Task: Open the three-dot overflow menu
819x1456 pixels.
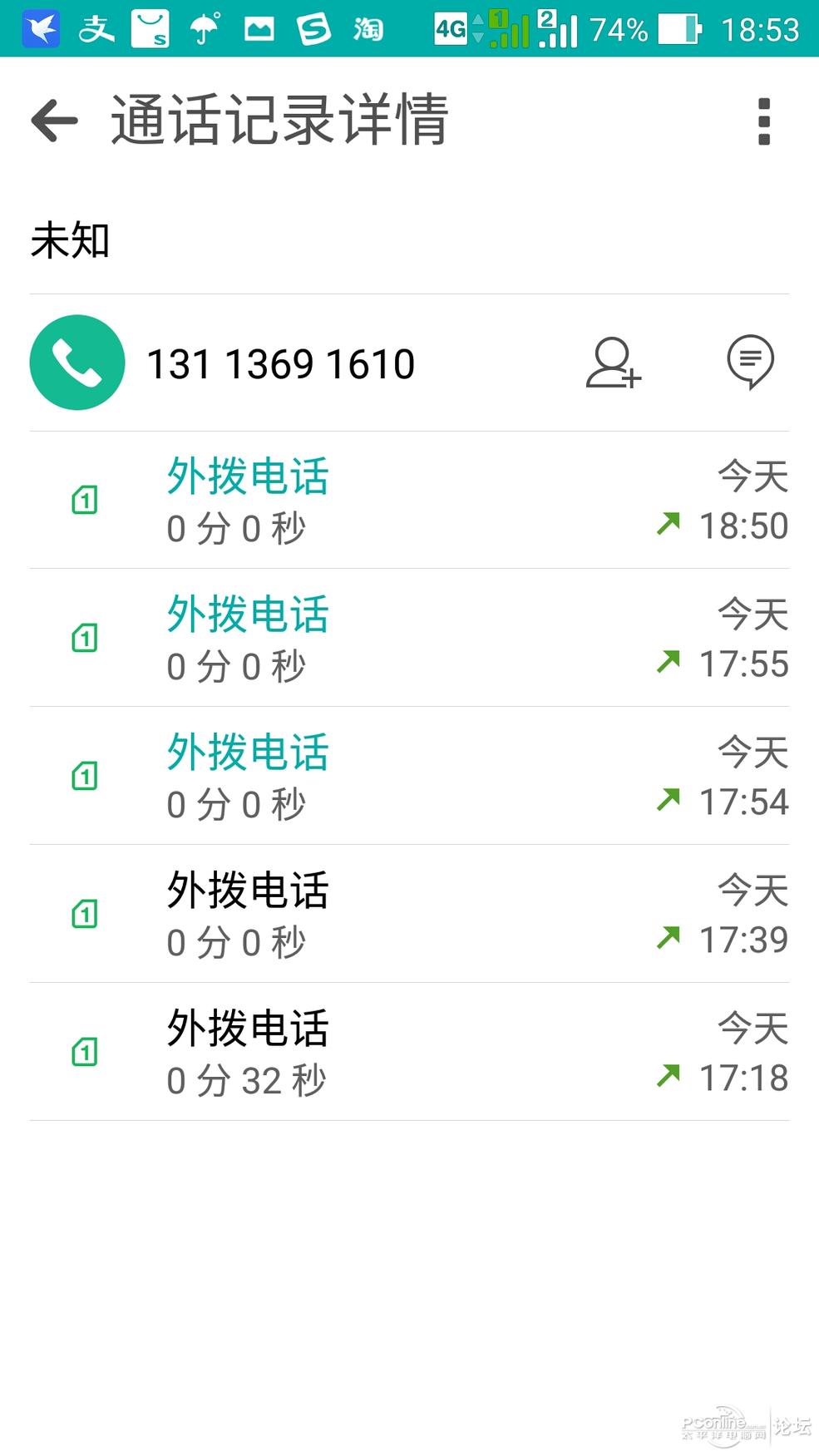Action: tap(764, 121)
